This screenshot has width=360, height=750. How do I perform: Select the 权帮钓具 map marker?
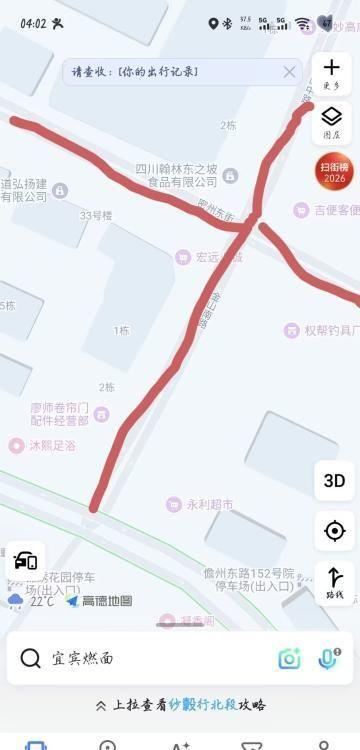292,330
